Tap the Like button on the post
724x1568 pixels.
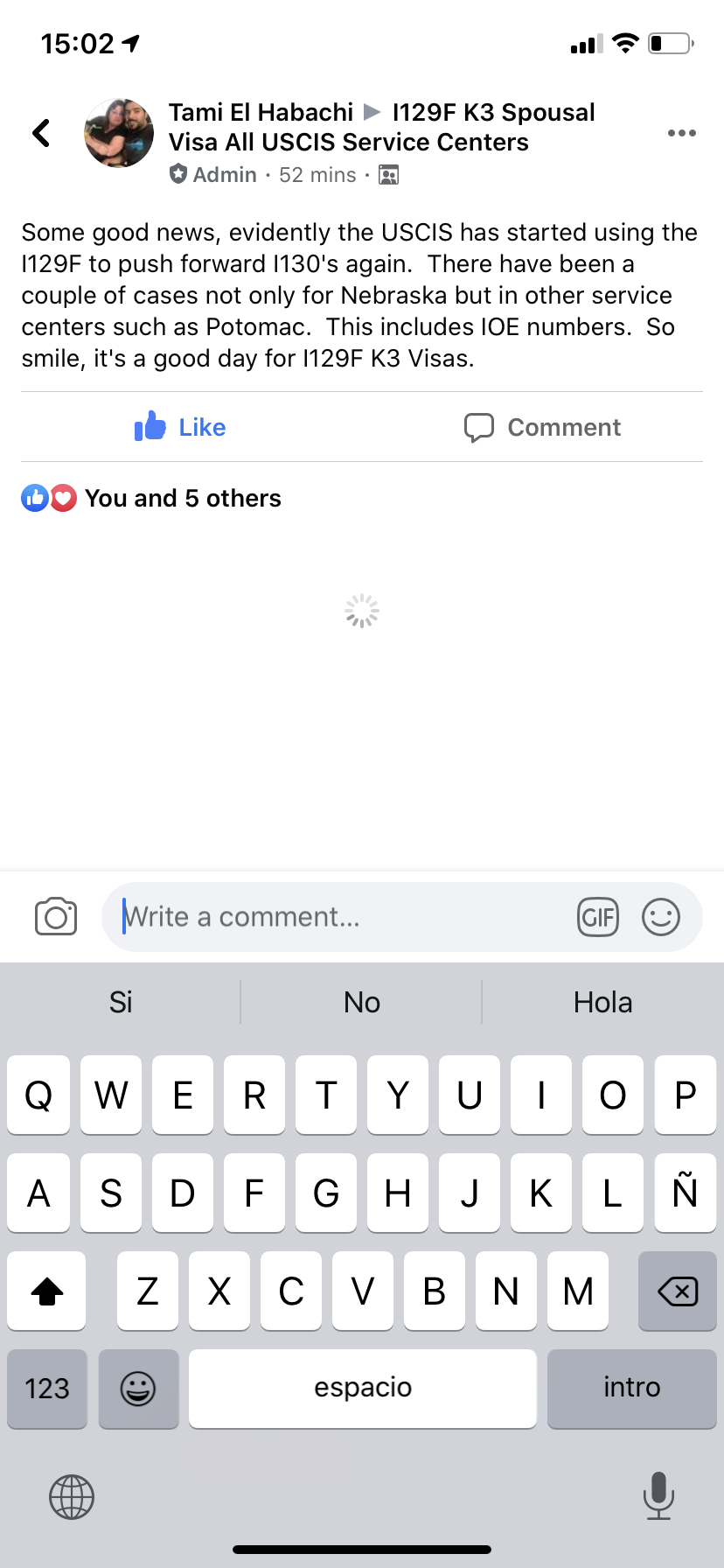(x=180, y=427)
